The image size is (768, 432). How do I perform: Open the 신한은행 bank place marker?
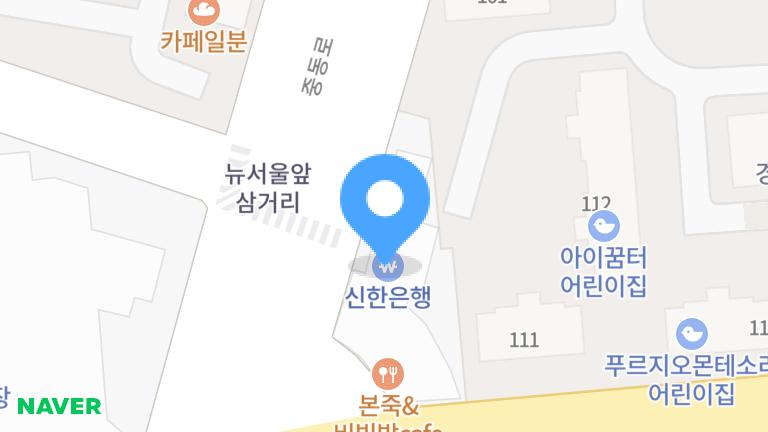click(x=387, y=267)
